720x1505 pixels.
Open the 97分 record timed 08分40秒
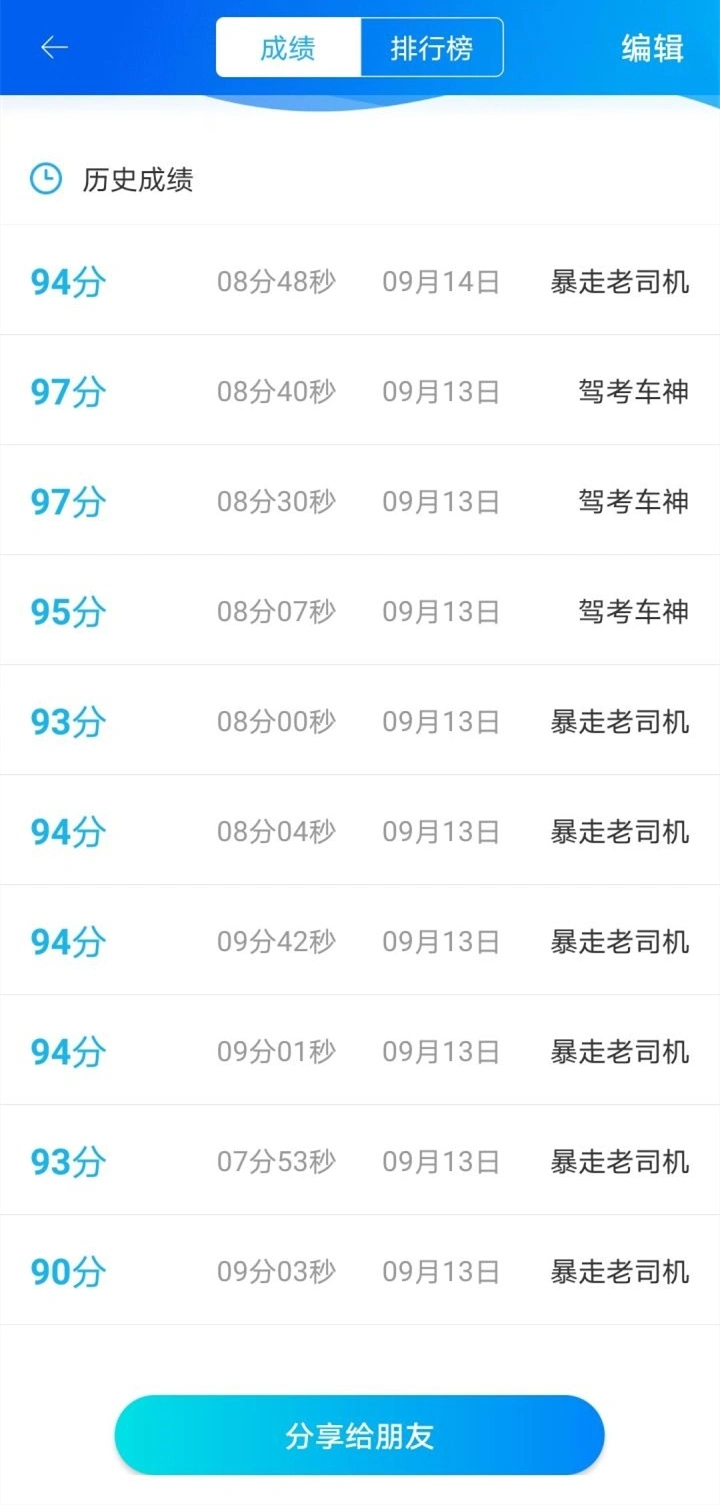point(360,390)
